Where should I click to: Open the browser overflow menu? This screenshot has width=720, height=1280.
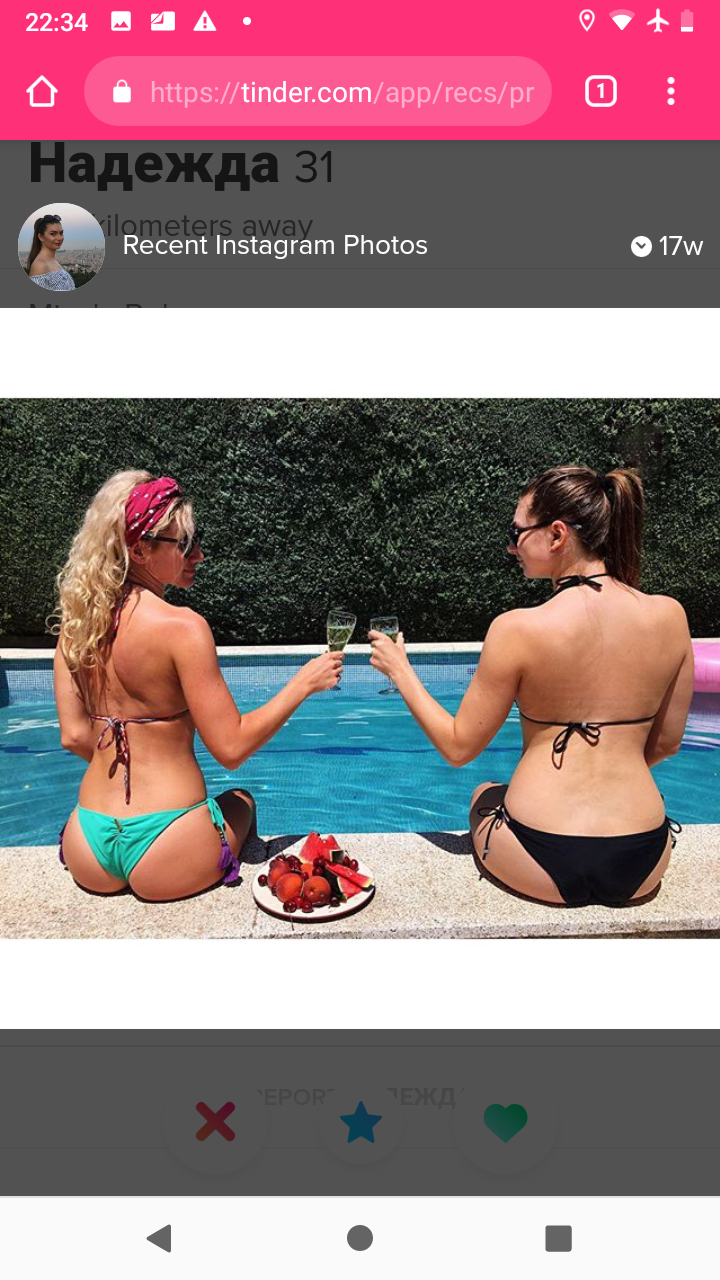coord(671,92)
